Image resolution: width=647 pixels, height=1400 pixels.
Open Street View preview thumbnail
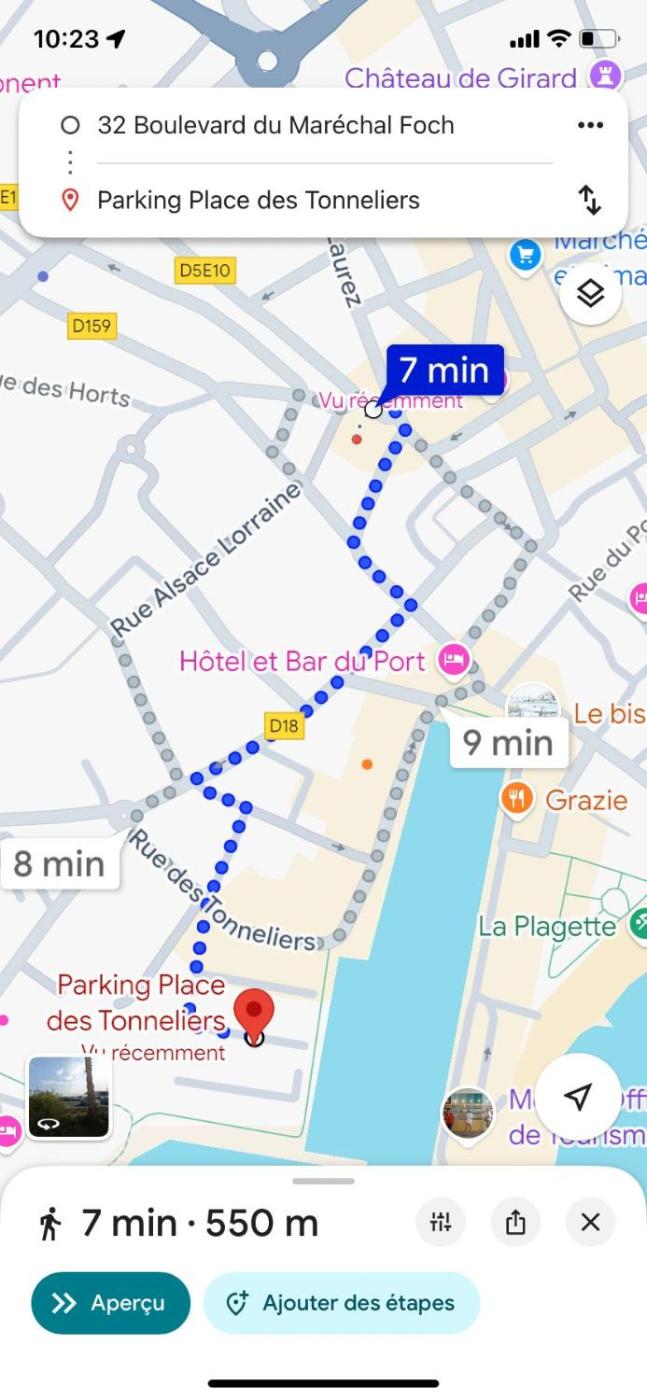(69, 1097)
